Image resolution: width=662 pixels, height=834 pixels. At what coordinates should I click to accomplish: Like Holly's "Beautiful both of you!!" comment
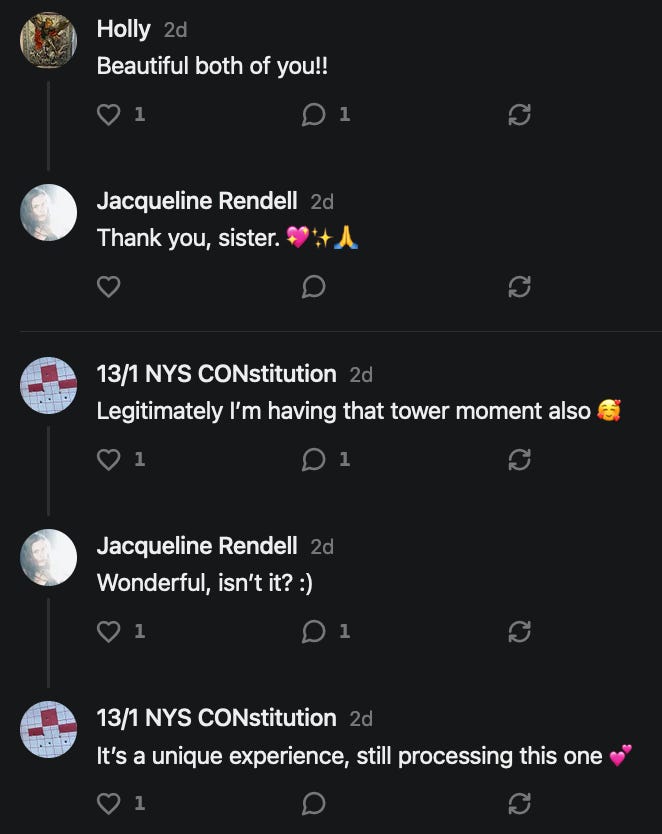(108, 115)
